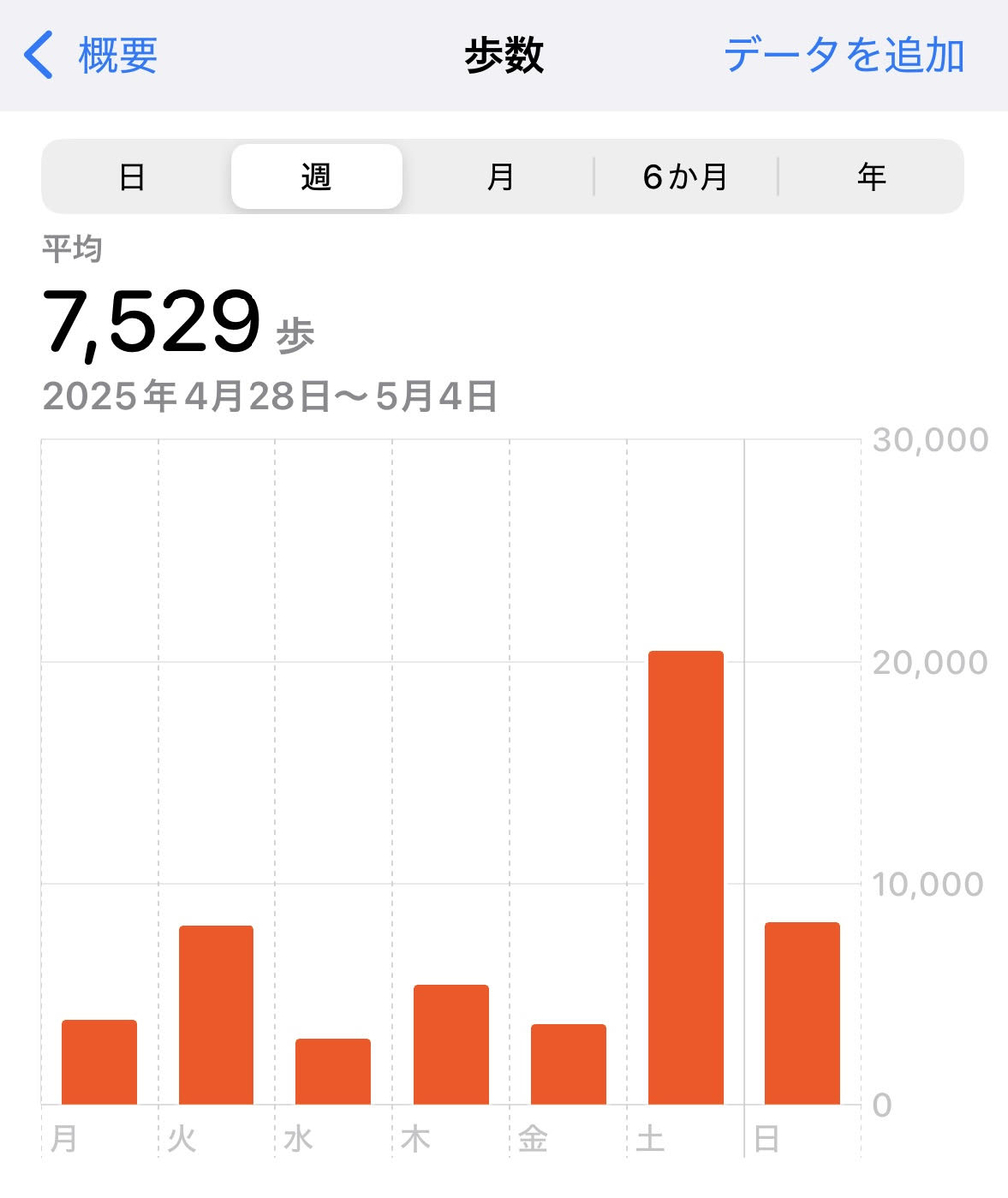Select the Sunday (日) step bar
1008x1198 pixels.
click(802, 1013)
